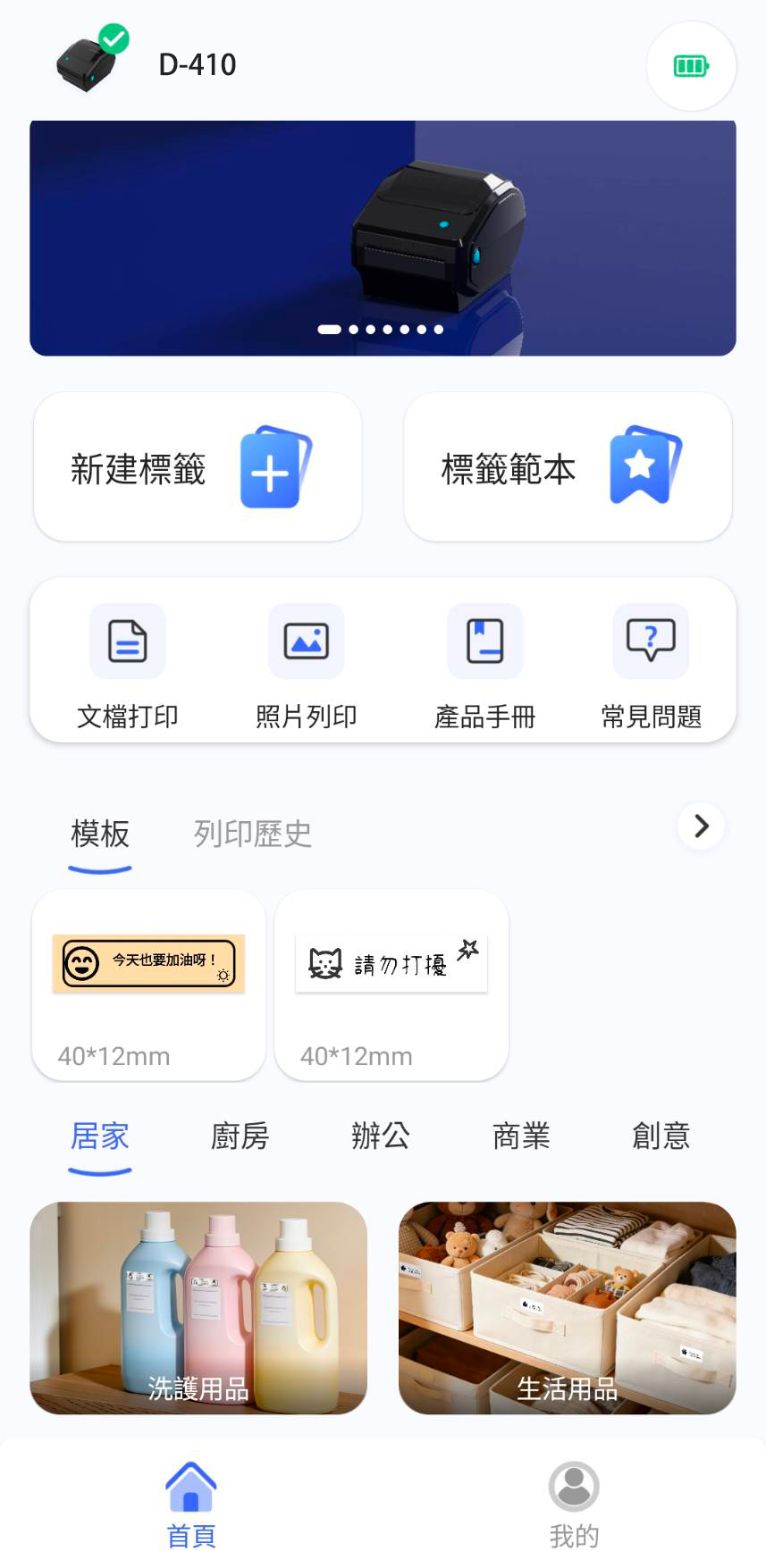The image size is (766, 1568).
Task: Open the 洗護用品 category card
Action: pyautogui.click(x=198, y=1308)
